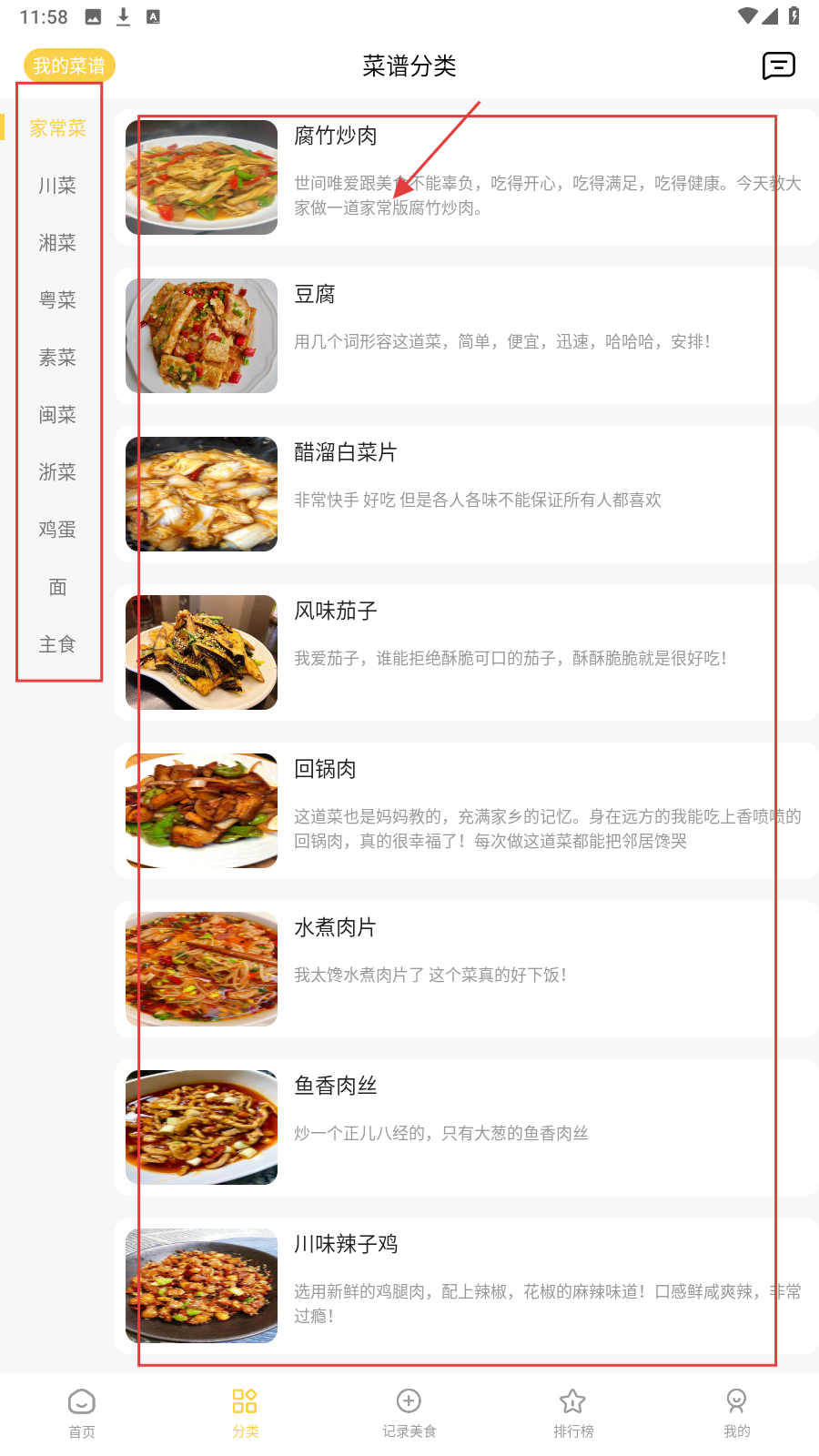The image size is (819, 1456).
Task: Open the 醋溜白菜片 recipe
Action: (466, 494)
